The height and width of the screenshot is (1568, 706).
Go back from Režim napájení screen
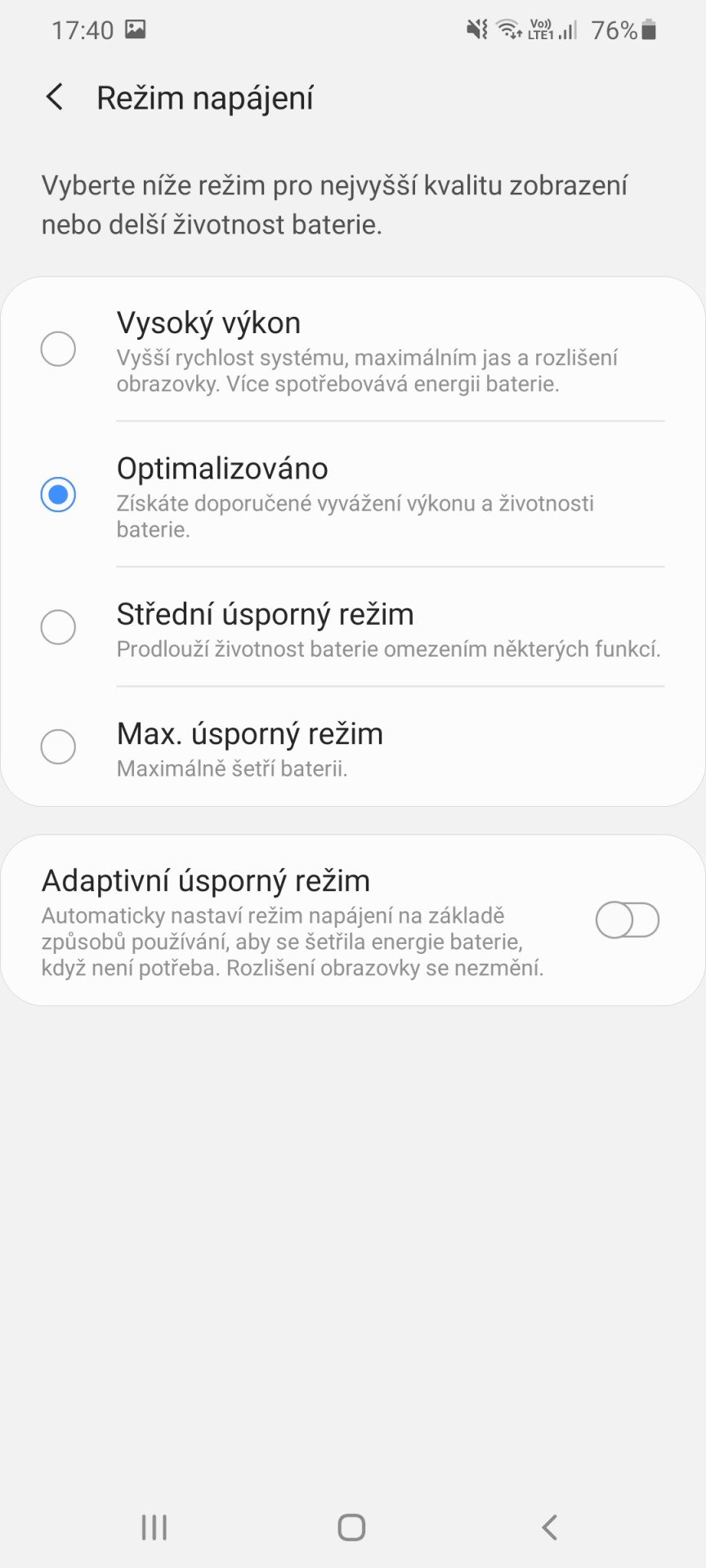point(55,97)
